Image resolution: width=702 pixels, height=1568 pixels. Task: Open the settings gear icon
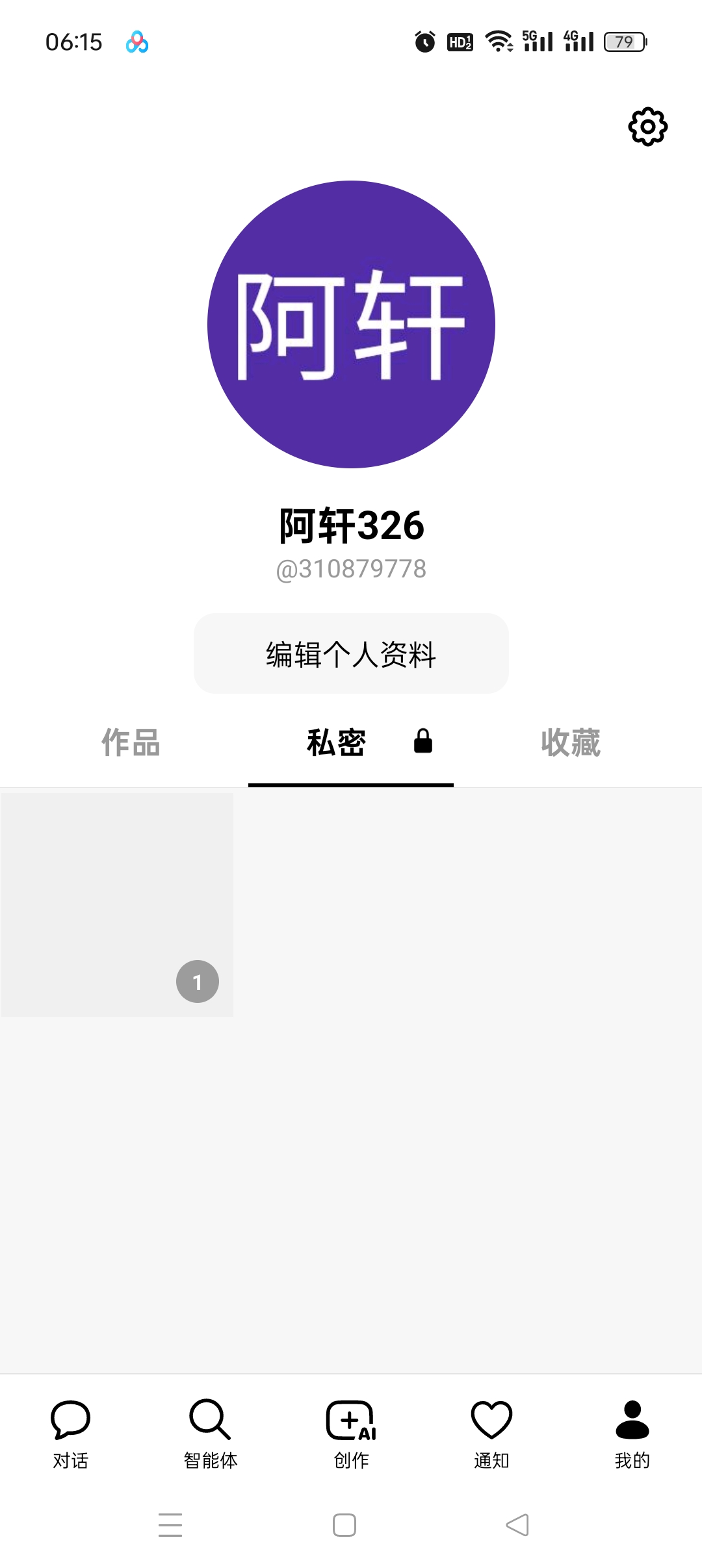(x=647, y=127)
